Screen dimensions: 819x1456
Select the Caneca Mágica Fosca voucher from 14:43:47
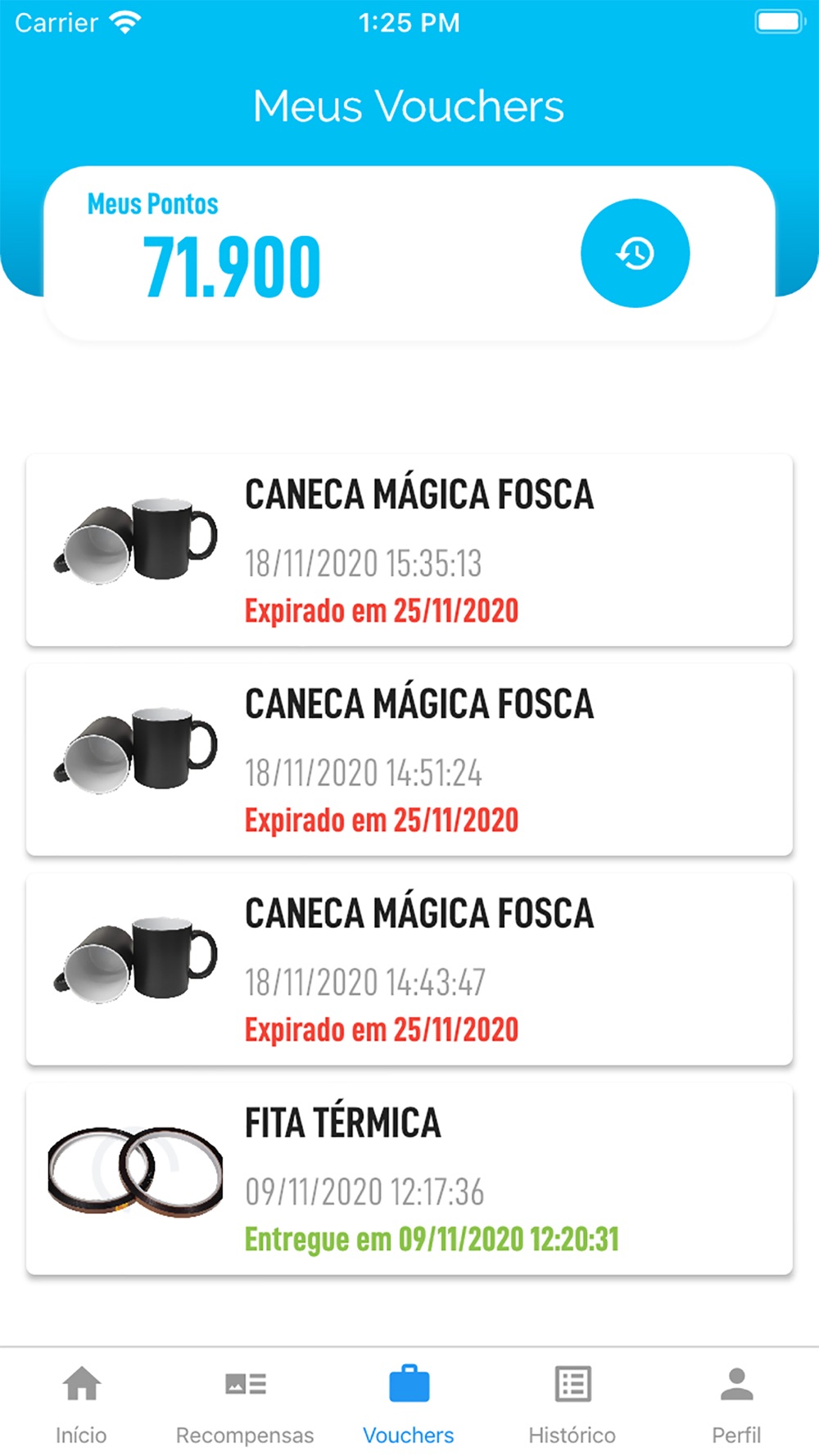point(409,970)
